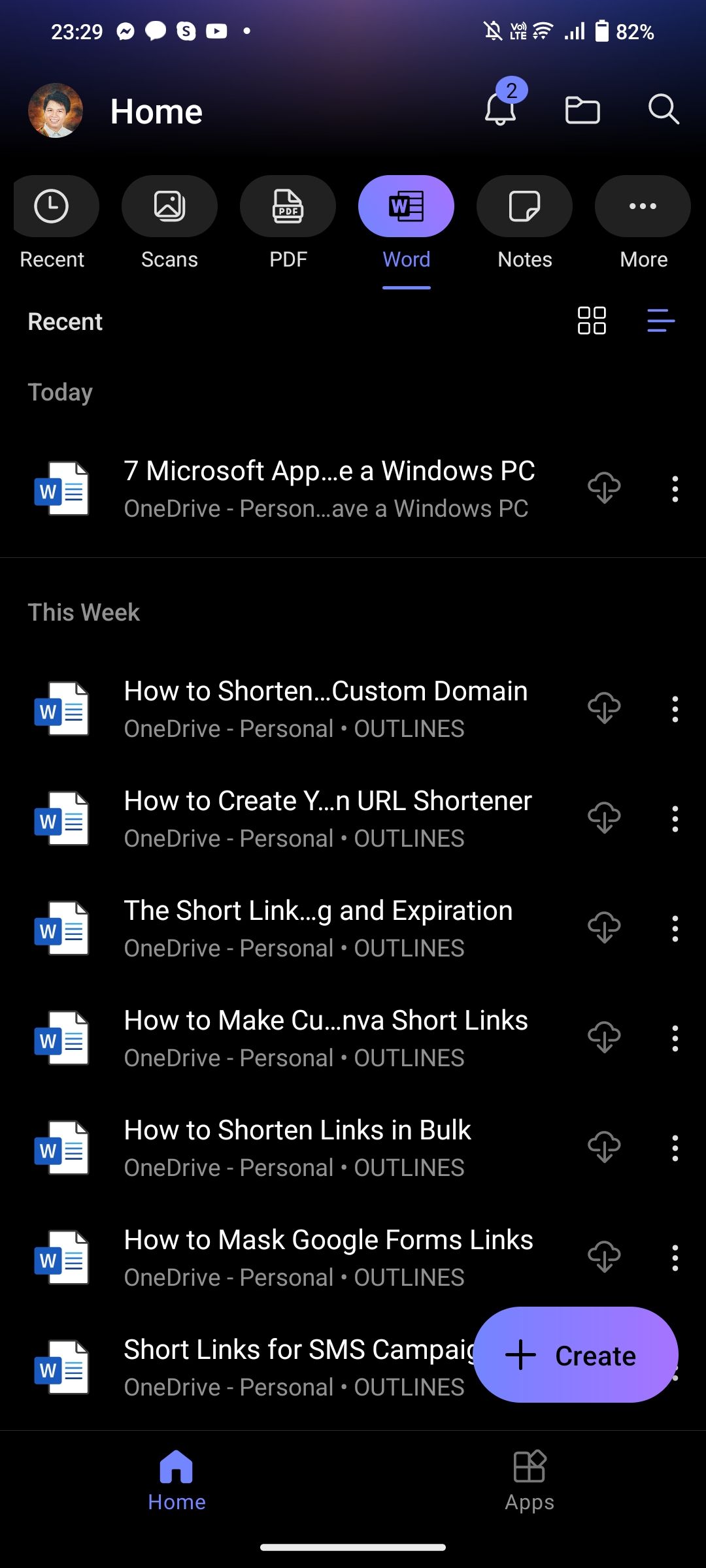The image size is (706, 1568).
Task: Switch to the Recent tab
Action: pos(52,206)
